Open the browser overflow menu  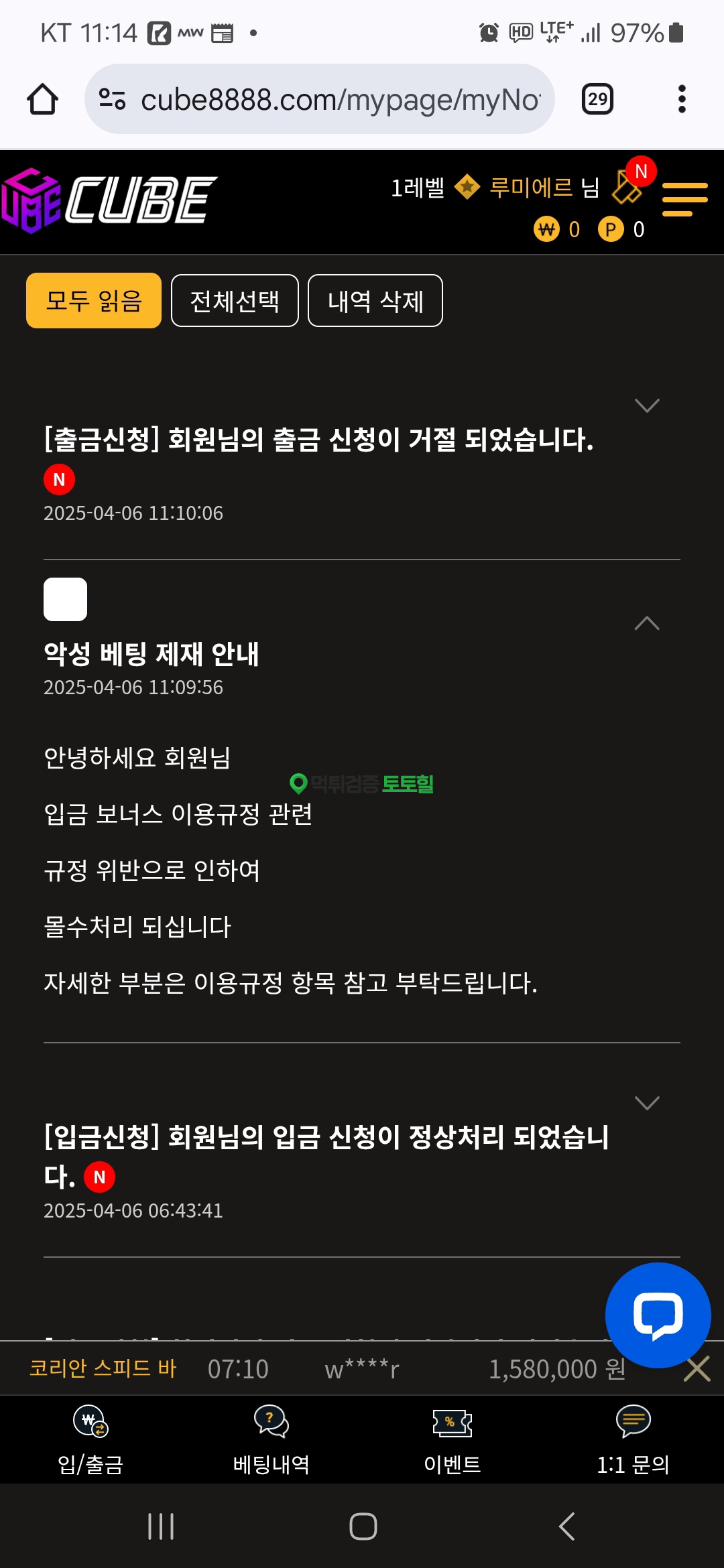(x=682, y=99)
